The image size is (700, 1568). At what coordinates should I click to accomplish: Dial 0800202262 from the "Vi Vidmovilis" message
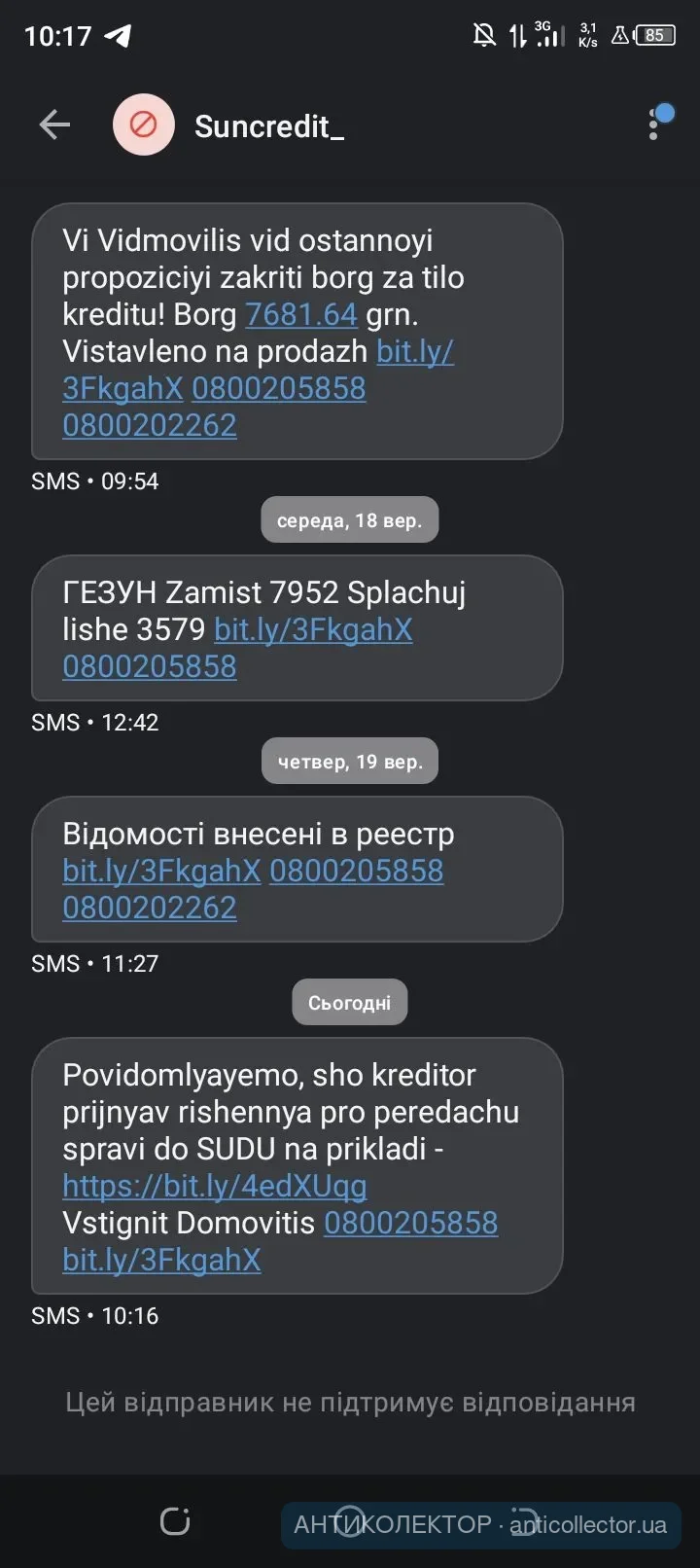(150, 425)
